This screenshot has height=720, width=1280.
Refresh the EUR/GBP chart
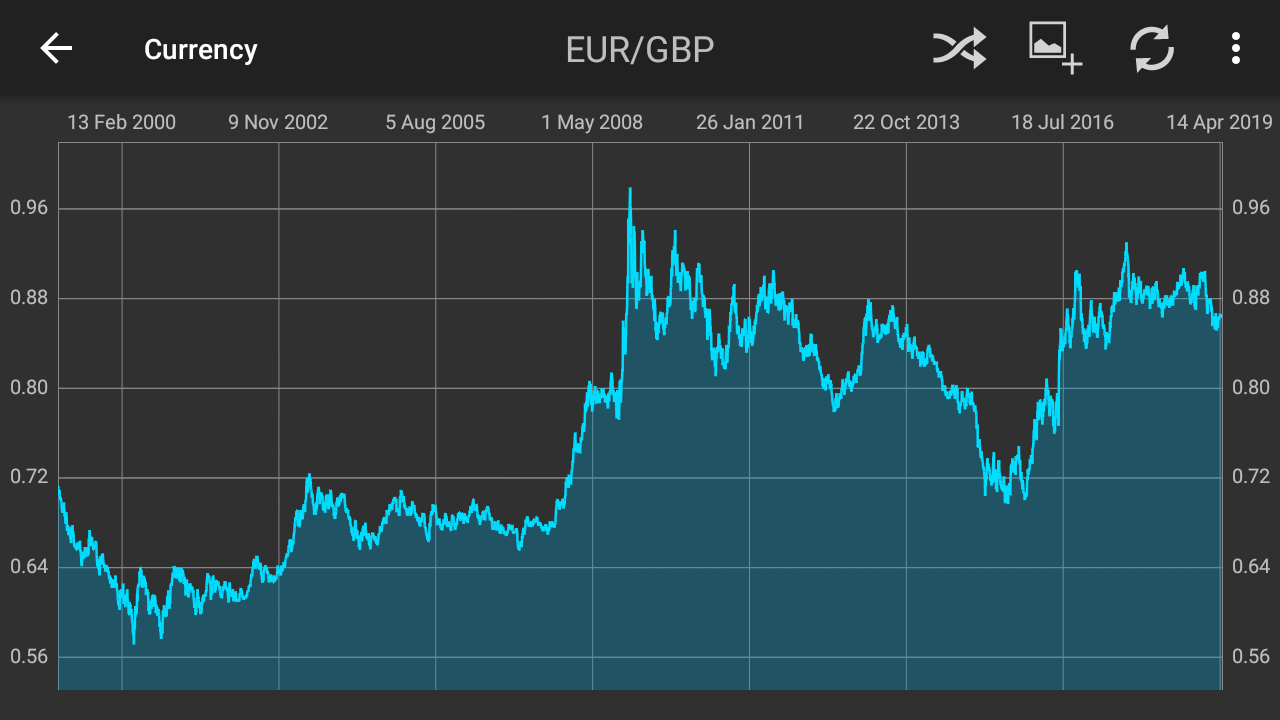pyautogui.click(x=1152, y=48)
